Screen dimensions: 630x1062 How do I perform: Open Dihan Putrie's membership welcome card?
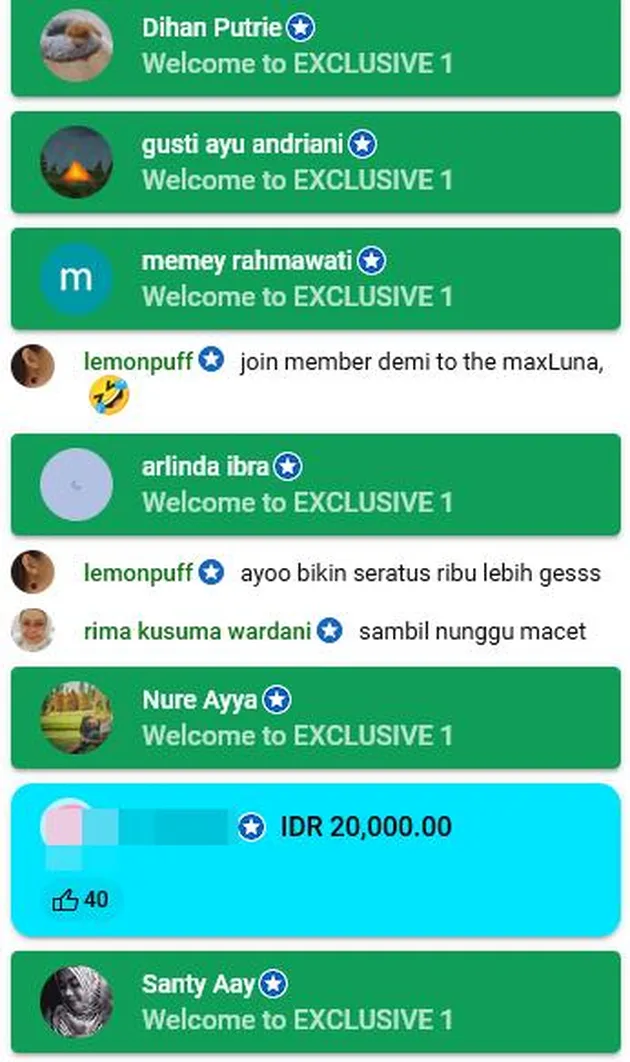coord(315,46)
